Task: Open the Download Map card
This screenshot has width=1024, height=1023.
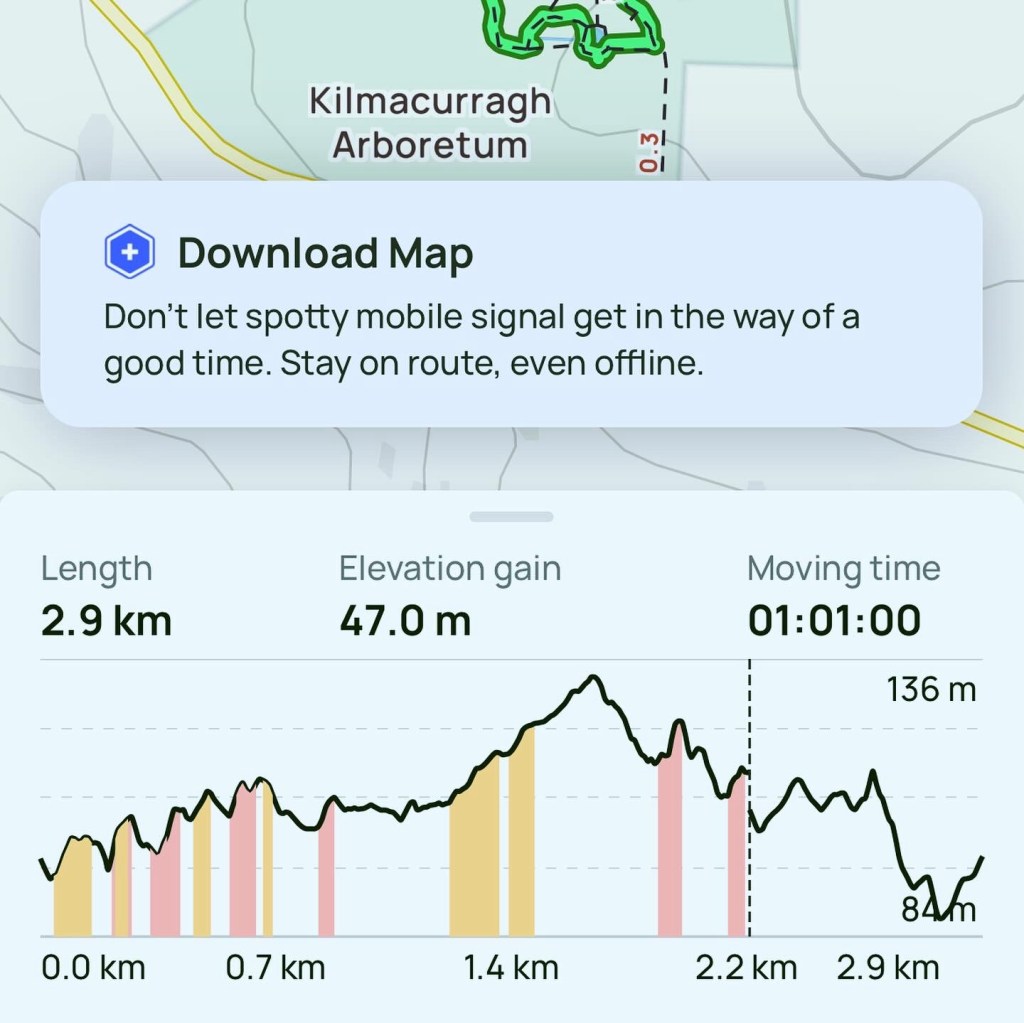Action: (510, 304)
